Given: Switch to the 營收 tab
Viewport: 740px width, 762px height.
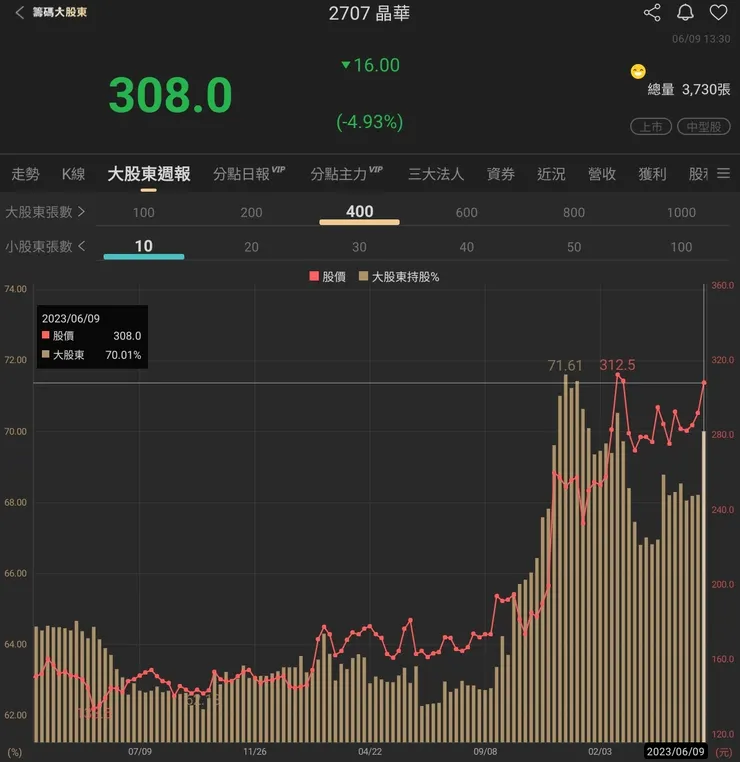Looking at the screenshot, I should [601, 173].
